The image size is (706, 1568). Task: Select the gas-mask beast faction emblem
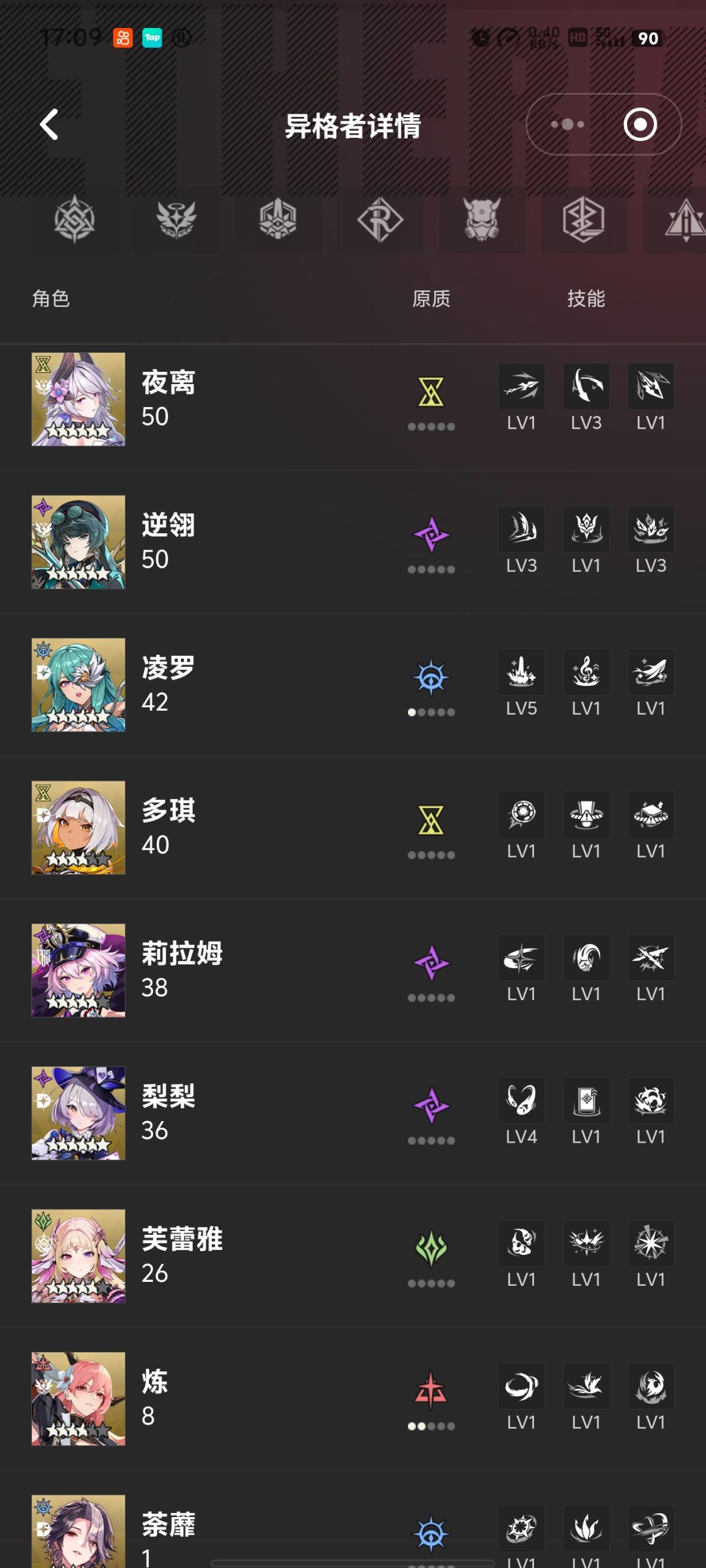482,219
